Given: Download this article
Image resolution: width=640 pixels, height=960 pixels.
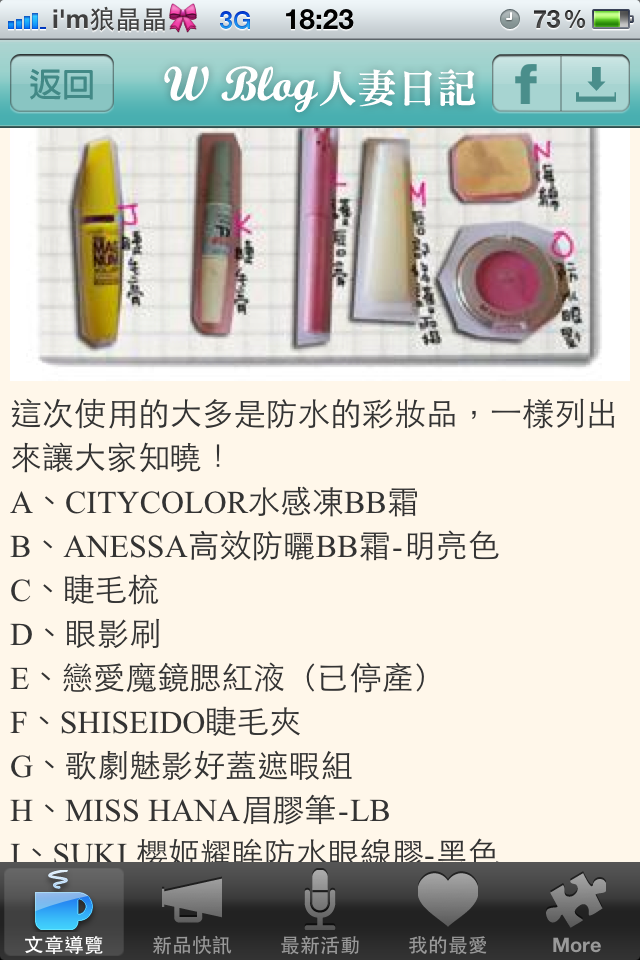Looking at the screenshot, I should (x=595, y=84).
